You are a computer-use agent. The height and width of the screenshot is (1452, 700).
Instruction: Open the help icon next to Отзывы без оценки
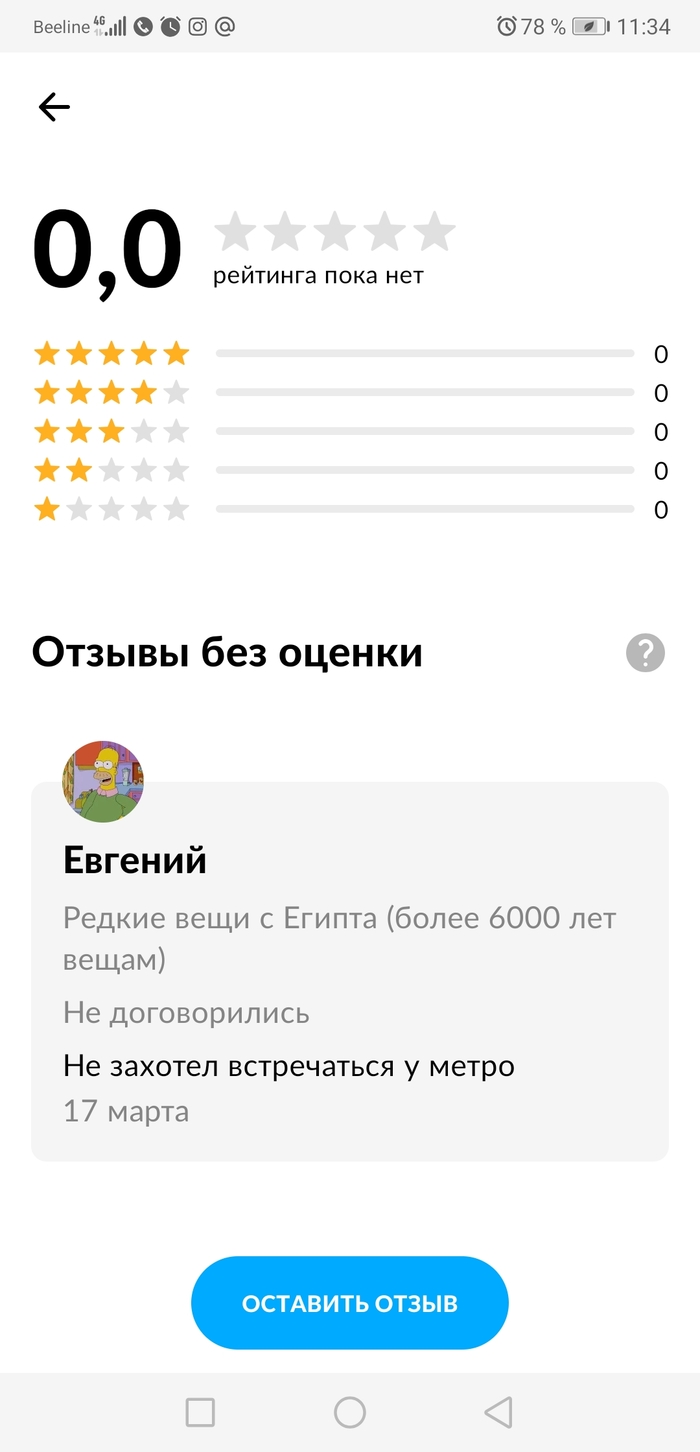pos(645,653)
